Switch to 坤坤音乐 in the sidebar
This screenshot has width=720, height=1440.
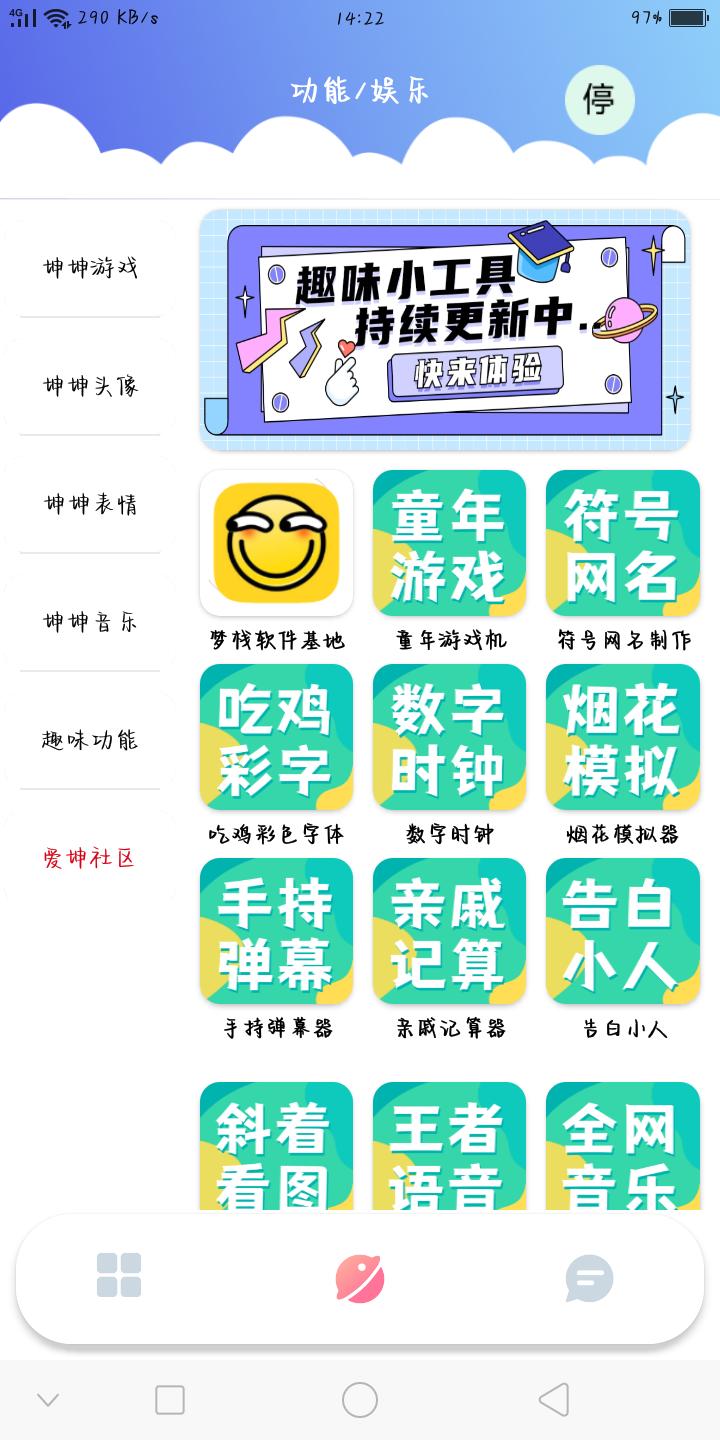(90, 622)
